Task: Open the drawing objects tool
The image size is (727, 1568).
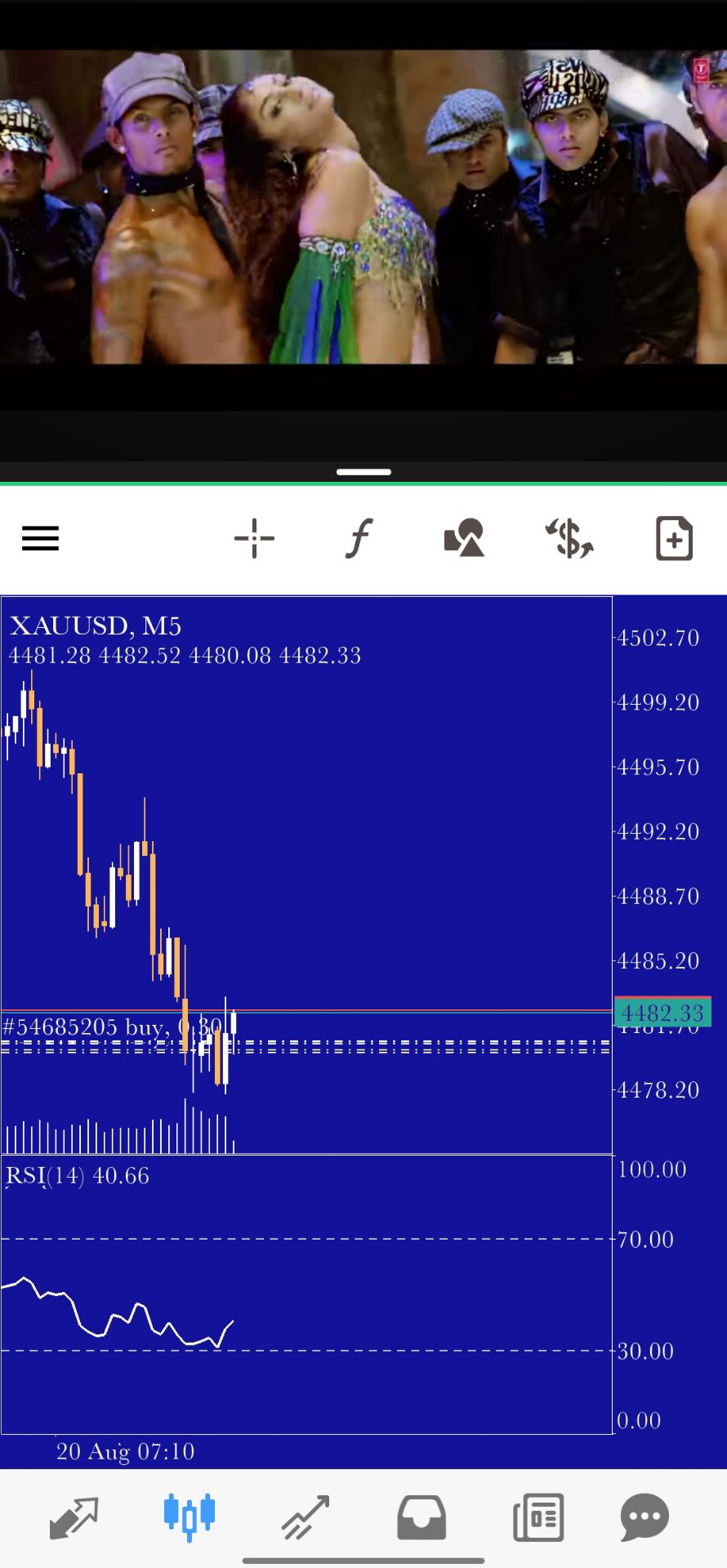Action: click(464, 539)
